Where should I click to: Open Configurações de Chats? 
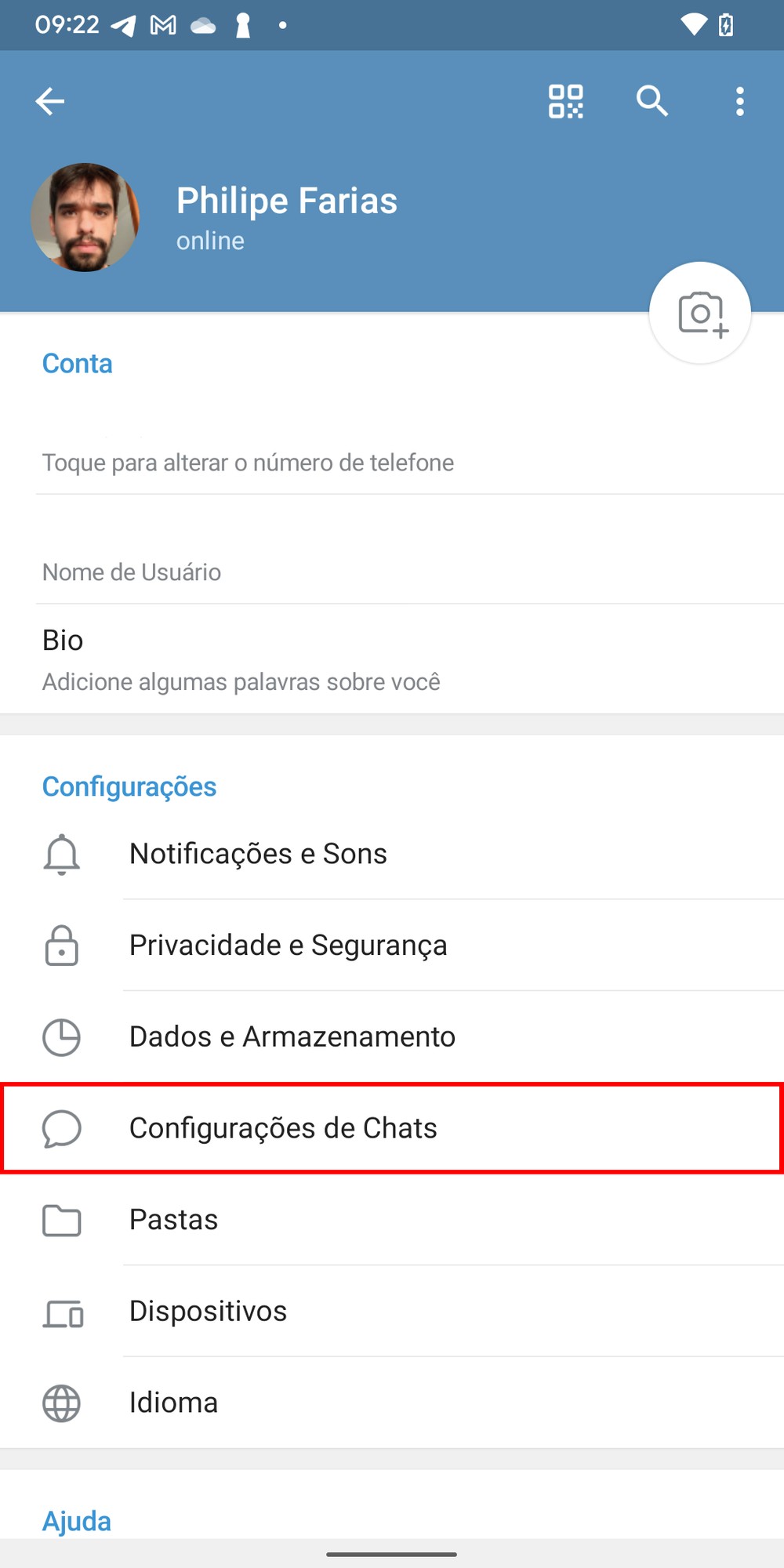(283, 1128)
